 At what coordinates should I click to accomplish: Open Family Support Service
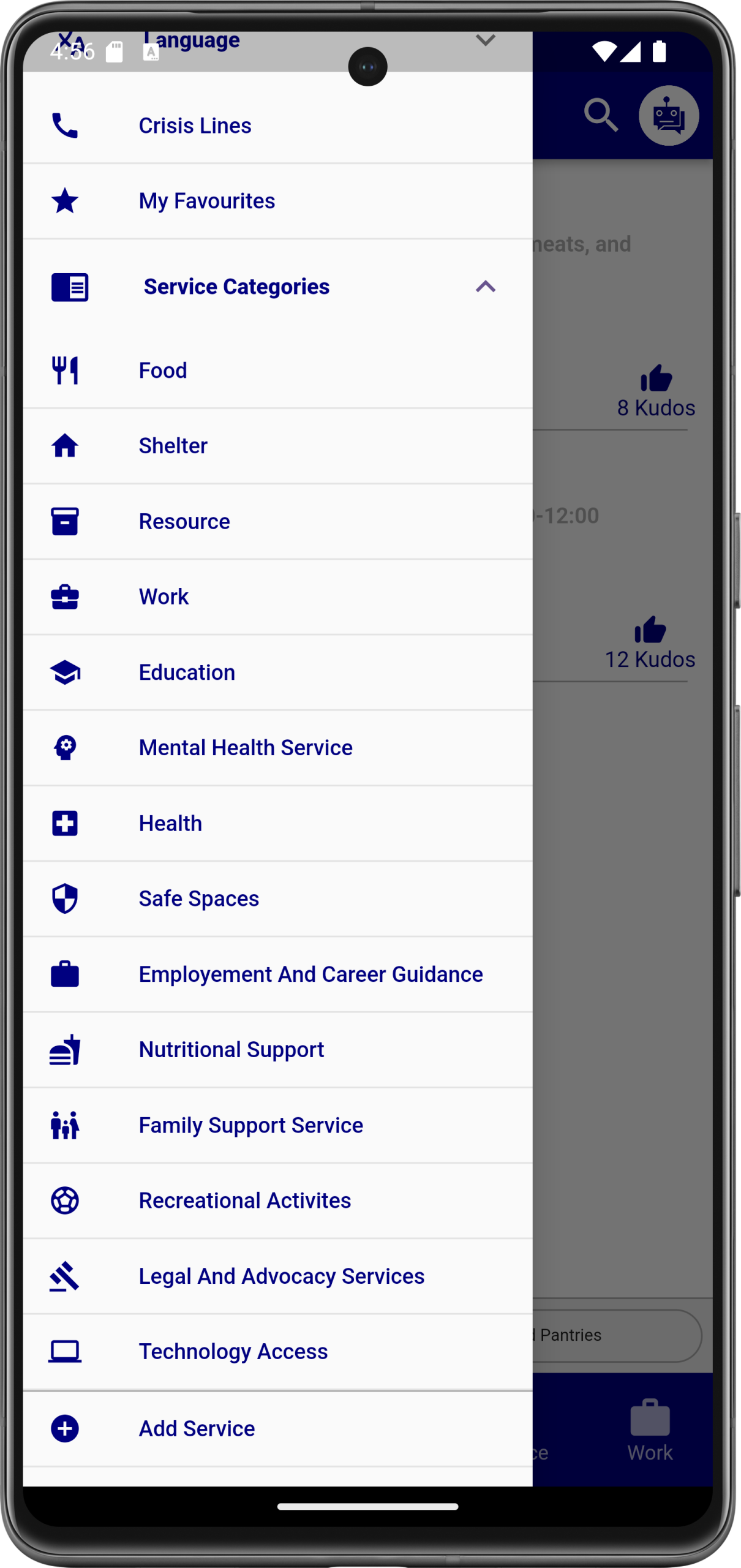pos(250,1125)
